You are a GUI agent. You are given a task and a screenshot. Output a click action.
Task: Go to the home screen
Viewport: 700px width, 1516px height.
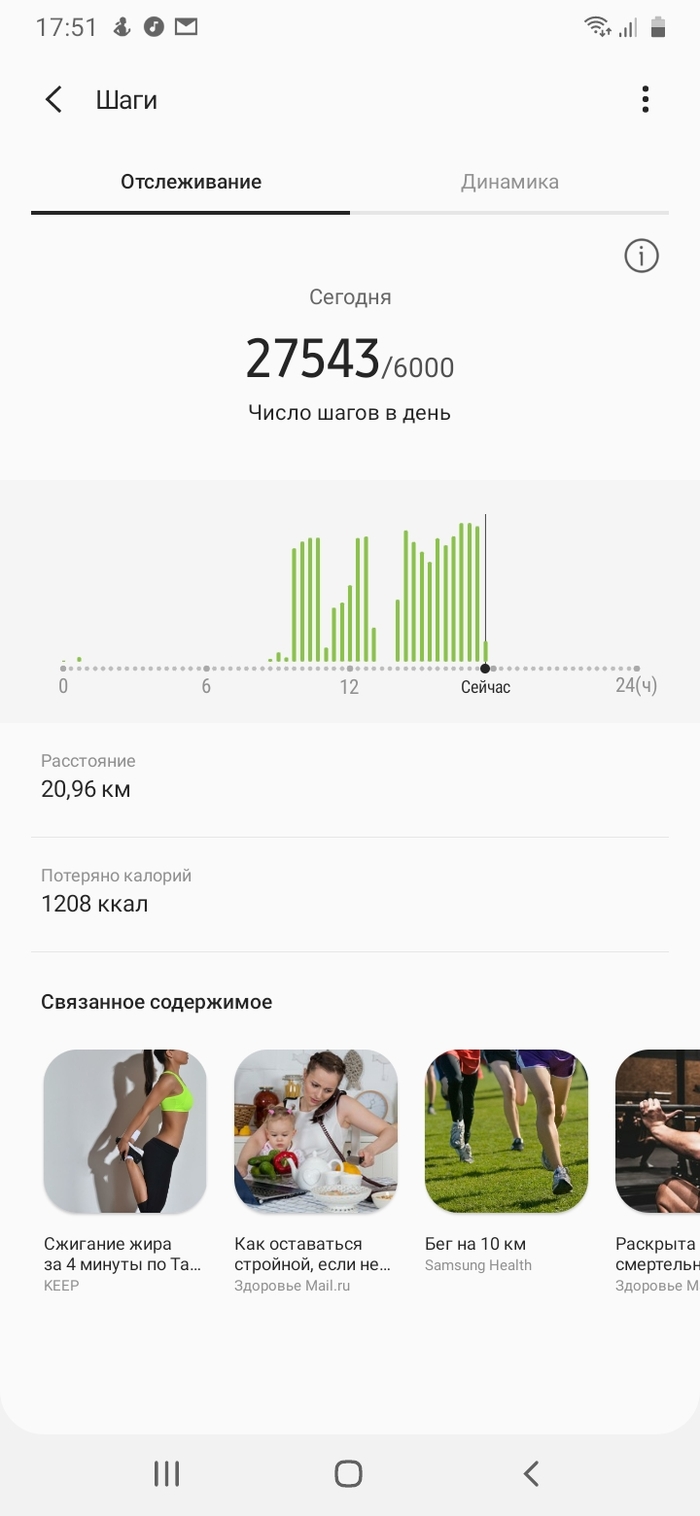pos(348,1473)
